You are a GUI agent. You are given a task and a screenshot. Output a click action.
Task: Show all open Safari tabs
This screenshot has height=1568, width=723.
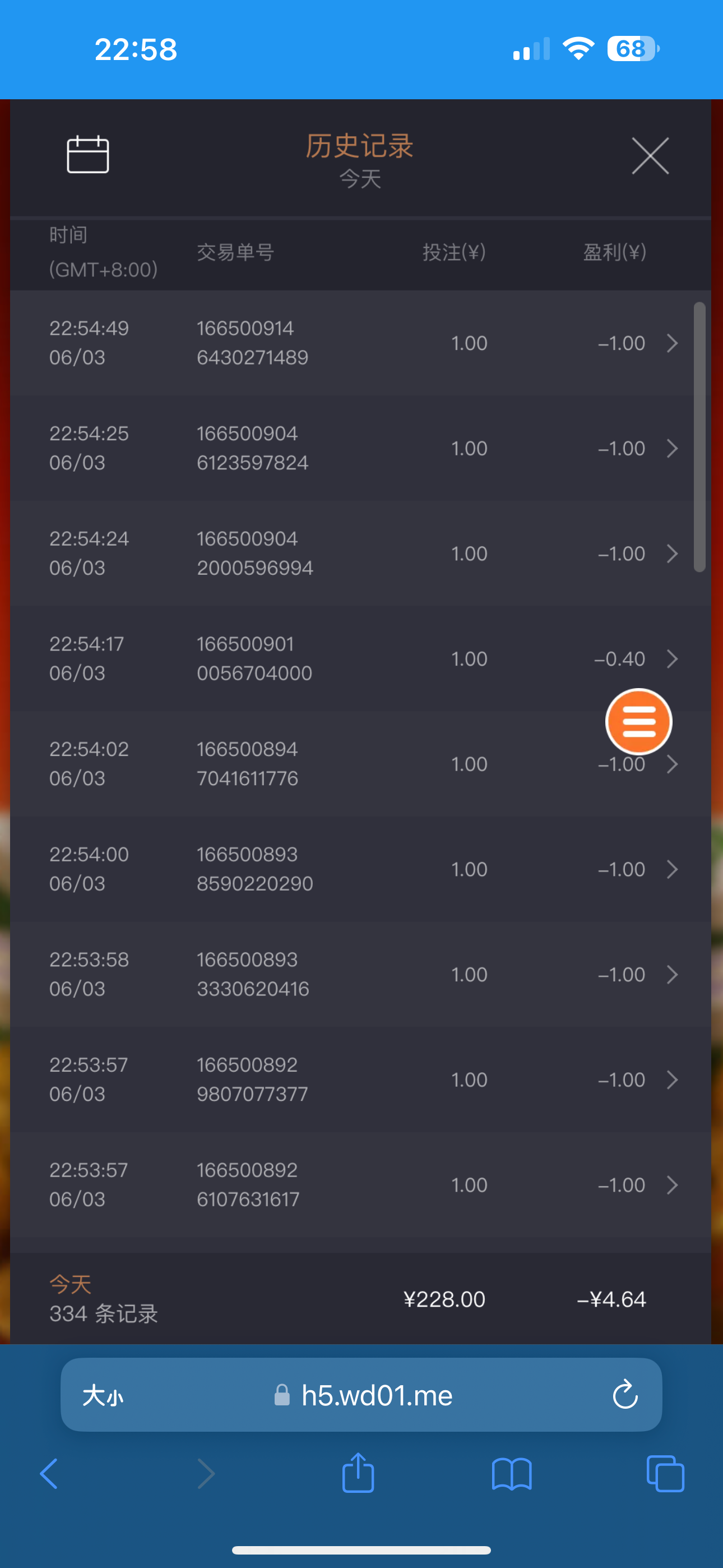click(x=665, y=1474)
